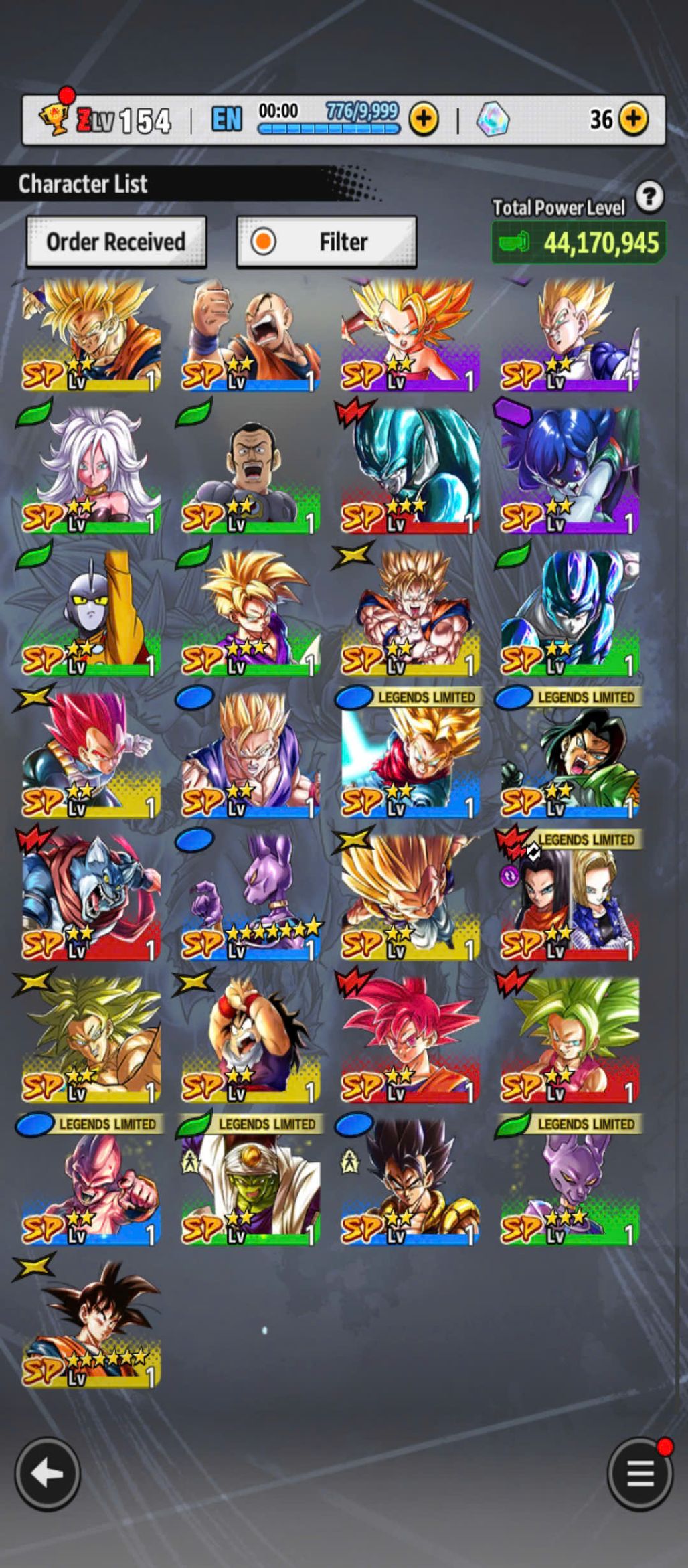Select the Android 17 and 18 duo card
The image size is (688, 1568).
coord(570,897)
